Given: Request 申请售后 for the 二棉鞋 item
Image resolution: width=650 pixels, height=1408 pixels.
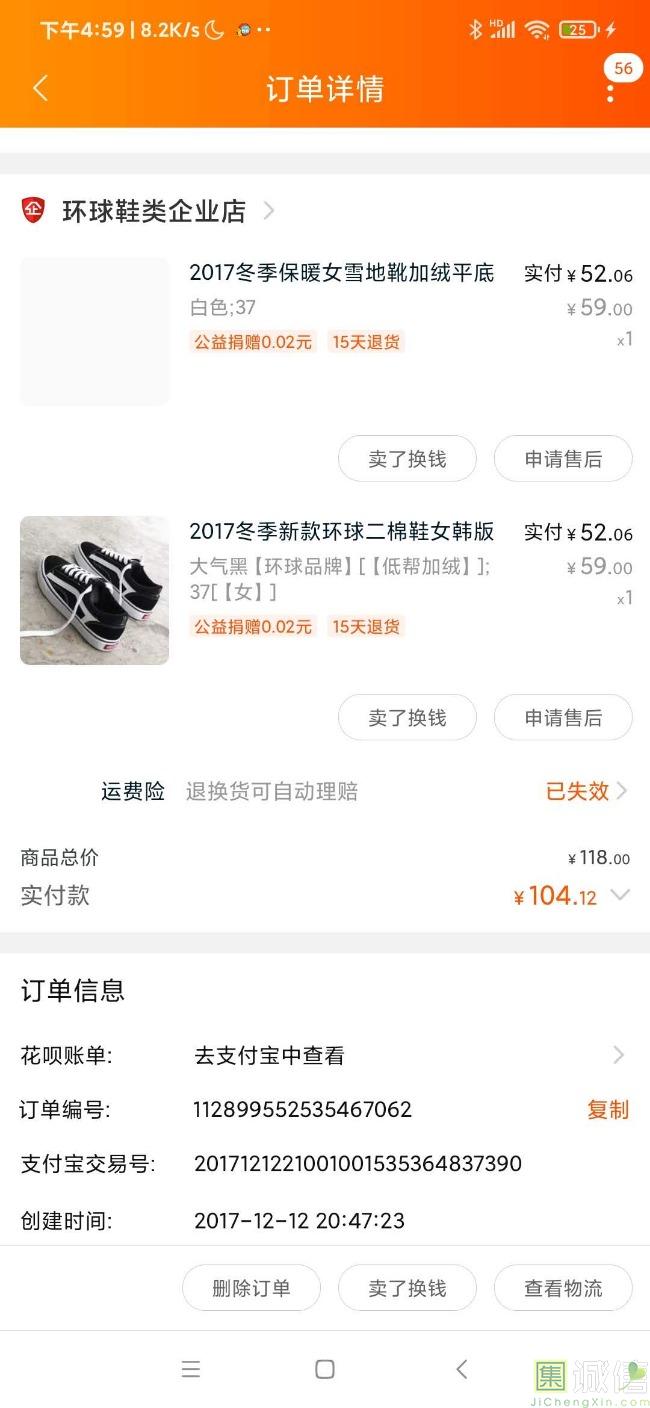Looking at the screenshot, I should (563, 717).
